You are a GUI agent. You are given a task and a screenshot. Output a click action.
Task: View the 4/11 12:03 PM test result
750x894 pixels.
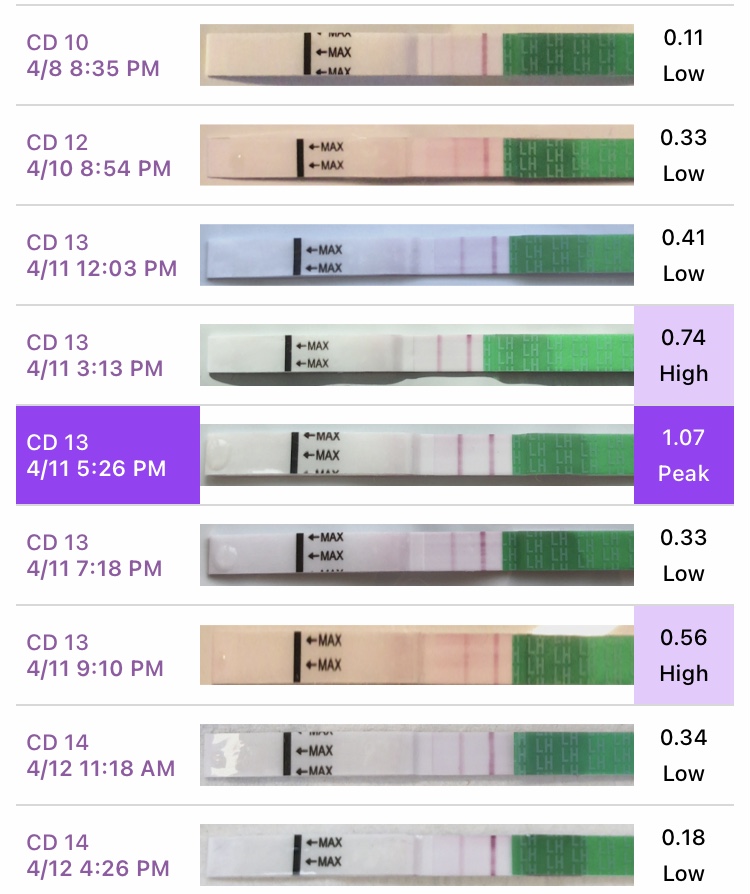[101, 256]
